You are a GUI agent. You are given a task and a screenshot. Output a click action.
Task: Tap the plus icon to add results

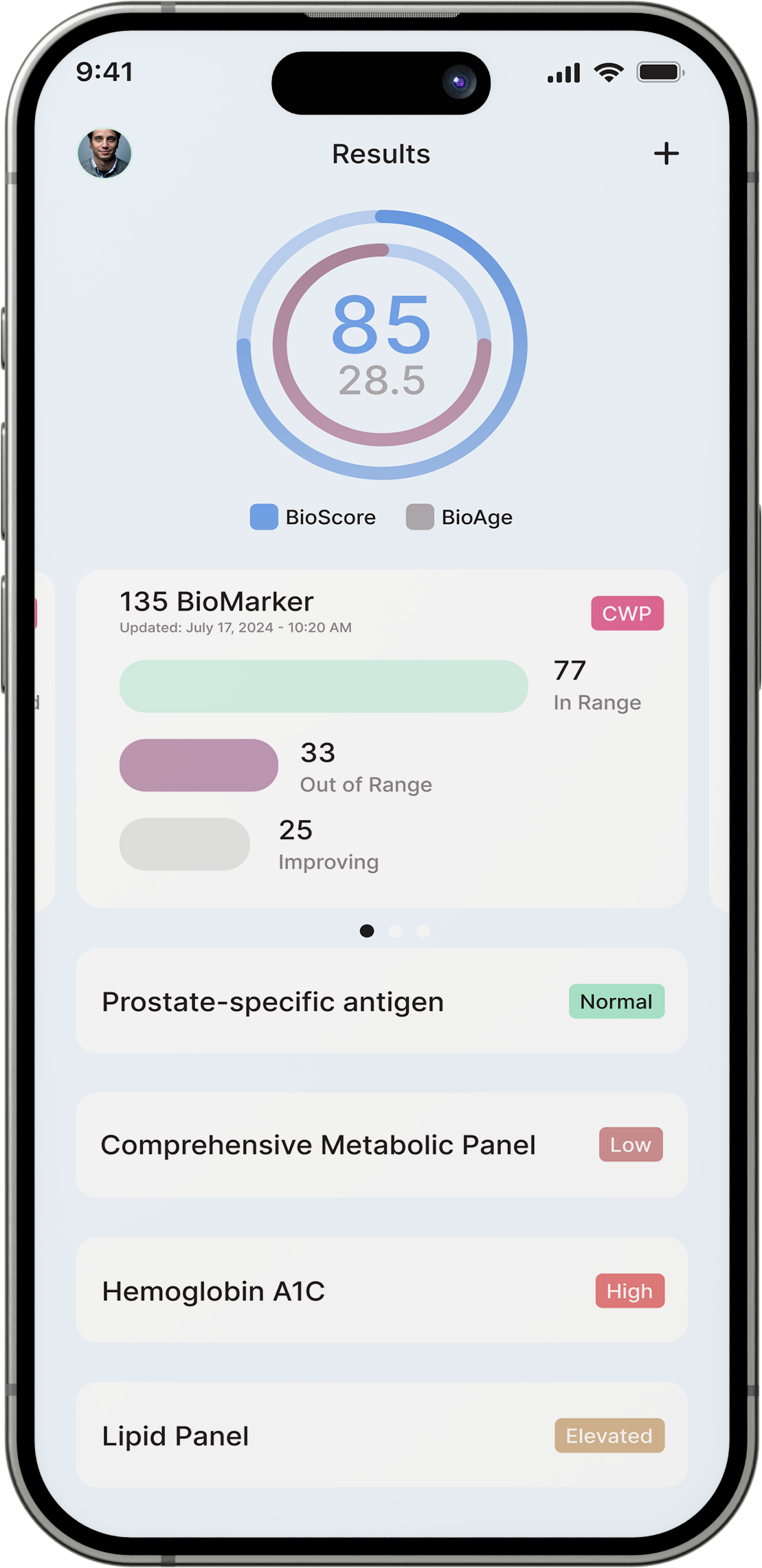(665, 152)
